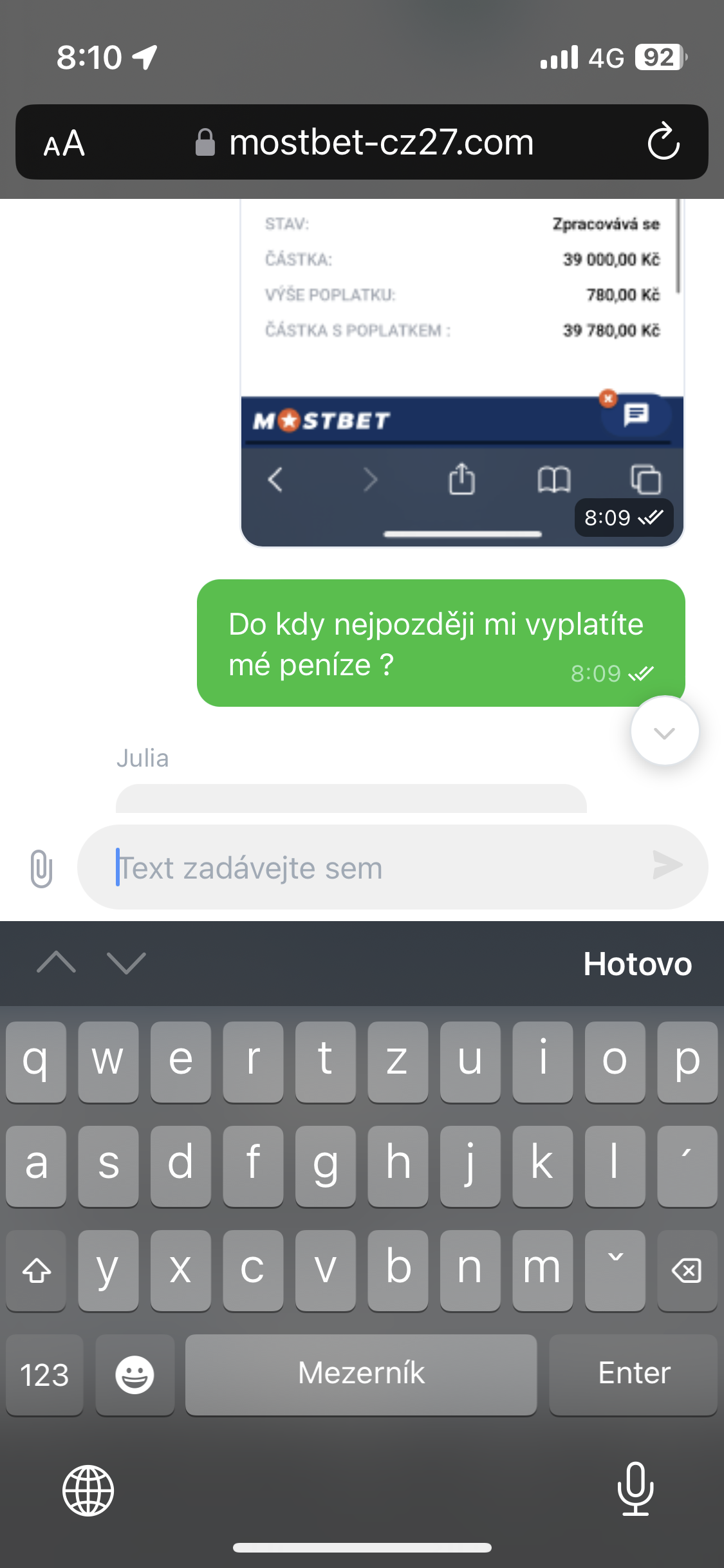Open the sent withdrawal screenshot image

click(x=461, y=373)
